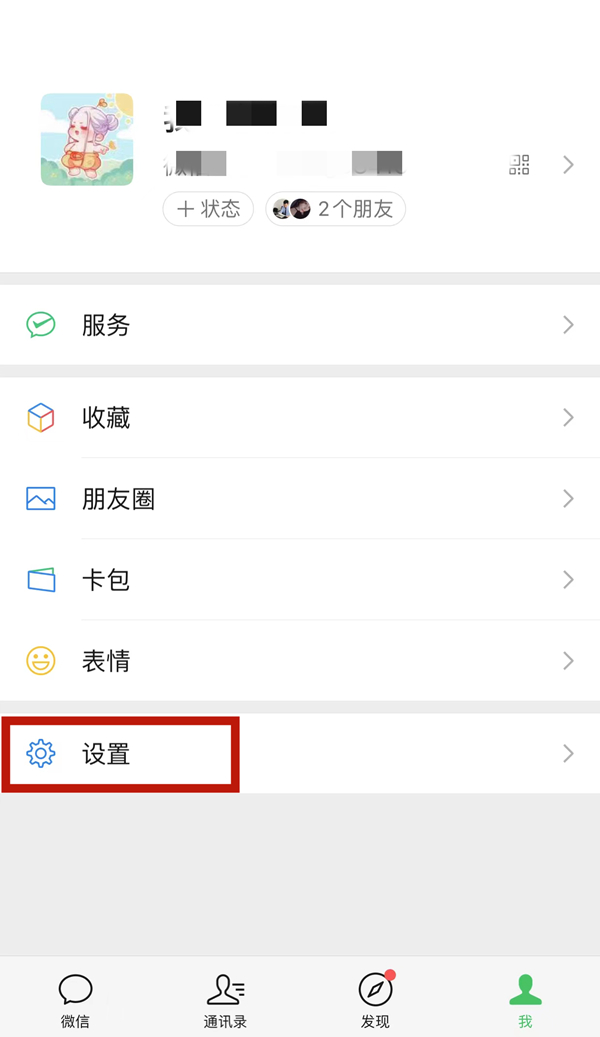Viewport: 600px width, 1037px height.
Task: View the 2个朋友 friends status chip
Action: click(x=335, y=209)
